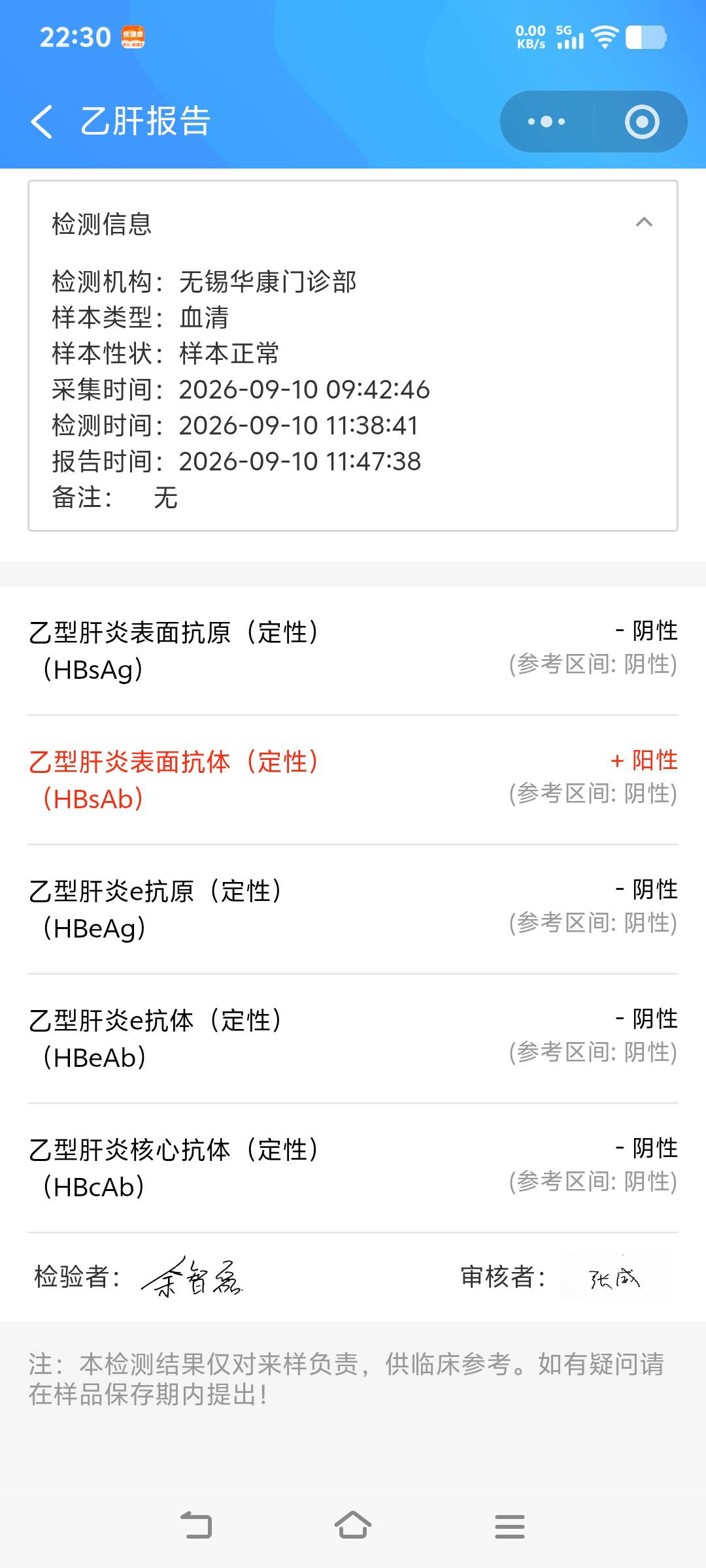Open the mini program more options menu
This screenshot has width=706, height=1568.
(546, 122)
